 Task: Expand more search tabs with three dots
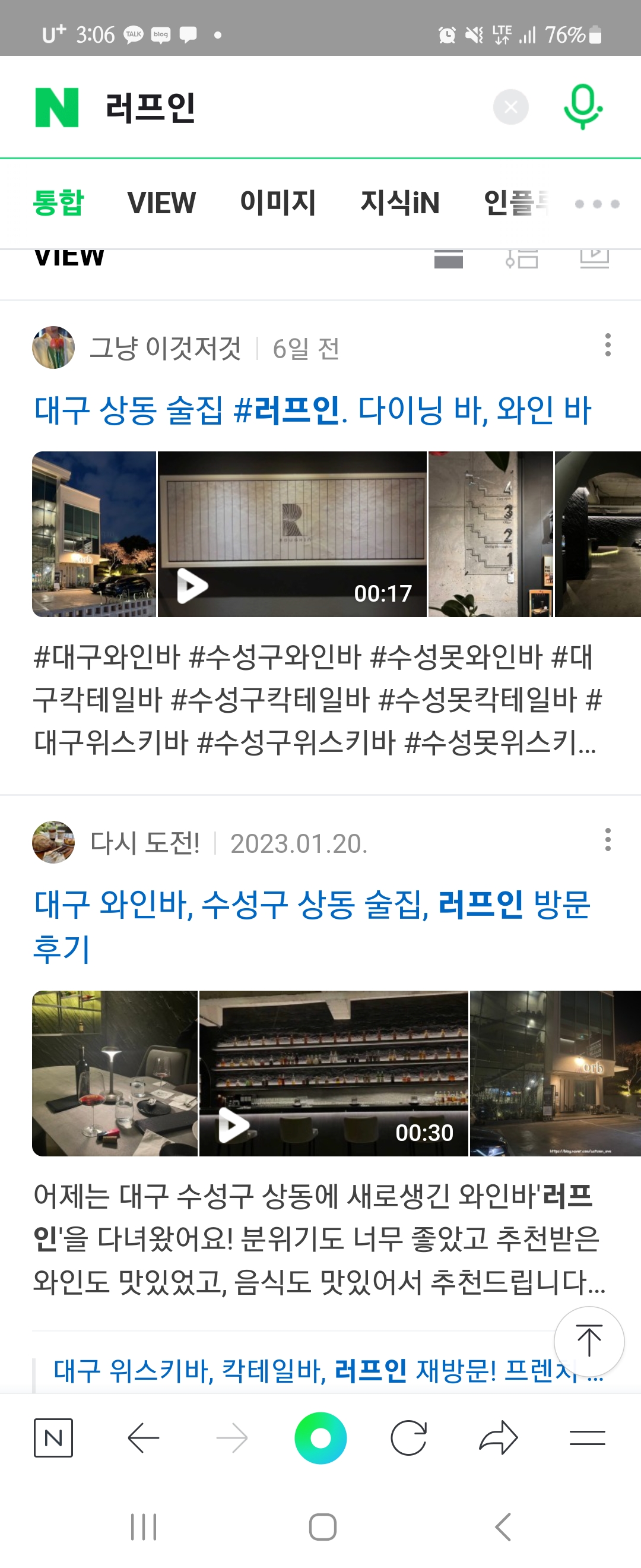click(x=596, y=204)
